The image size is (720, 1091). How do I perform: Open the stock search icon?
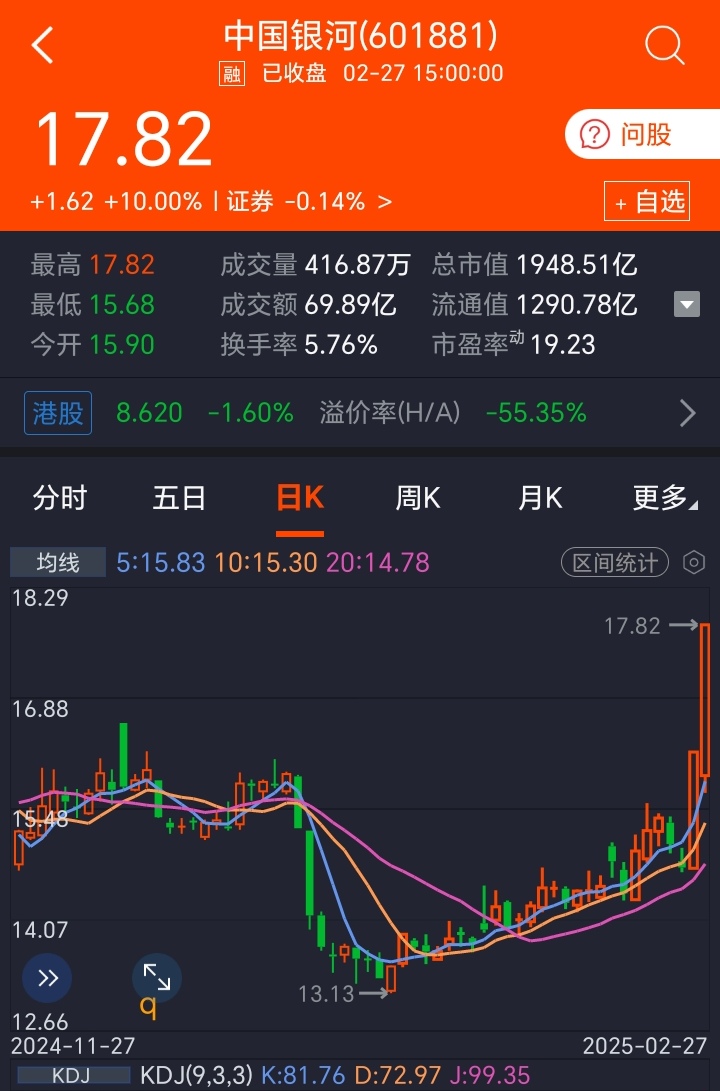[x=662, y=45]
